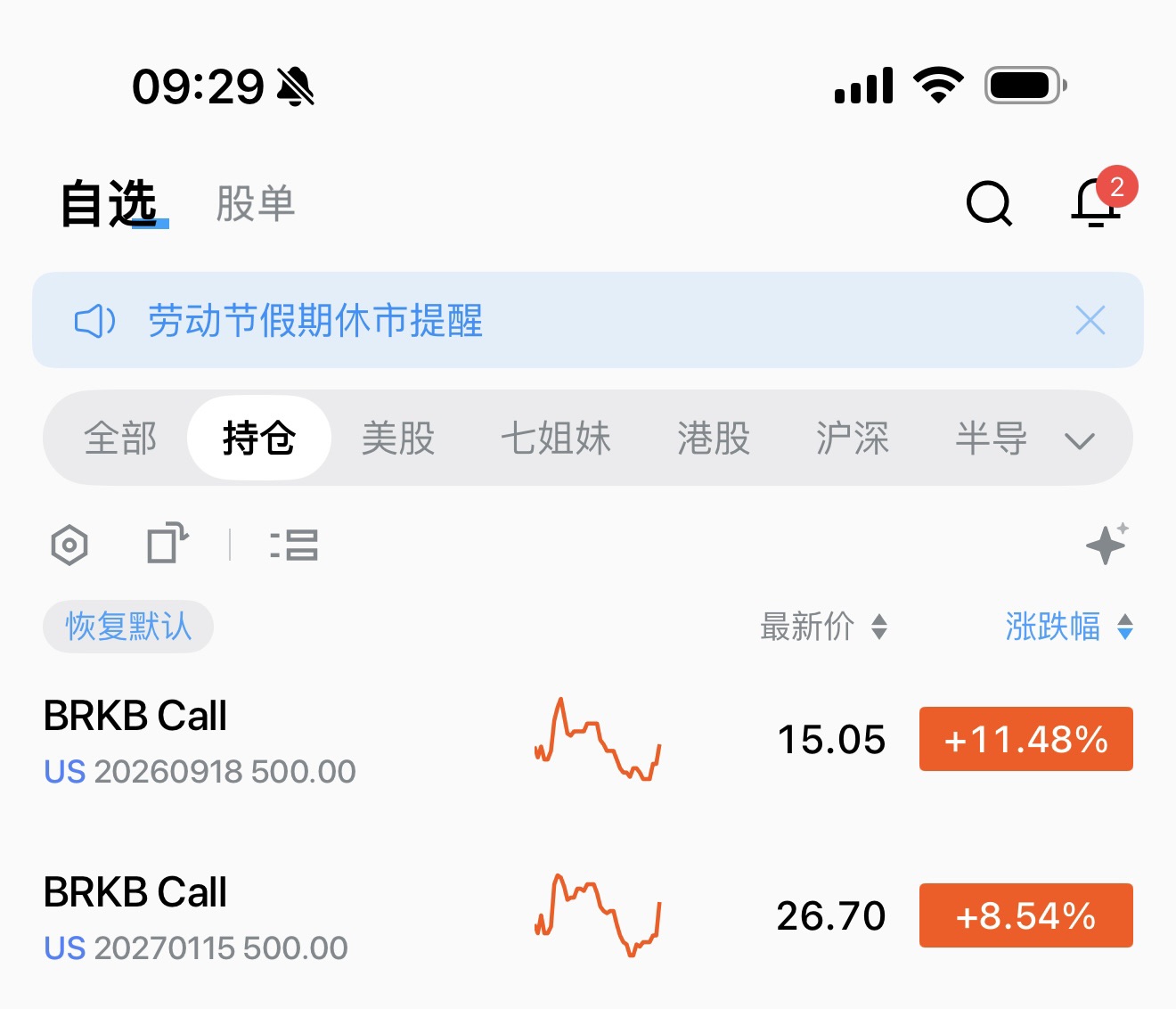The image size is (1176, 1009).
Task: Open the 半导 group
Action: (x=992, y=439)
